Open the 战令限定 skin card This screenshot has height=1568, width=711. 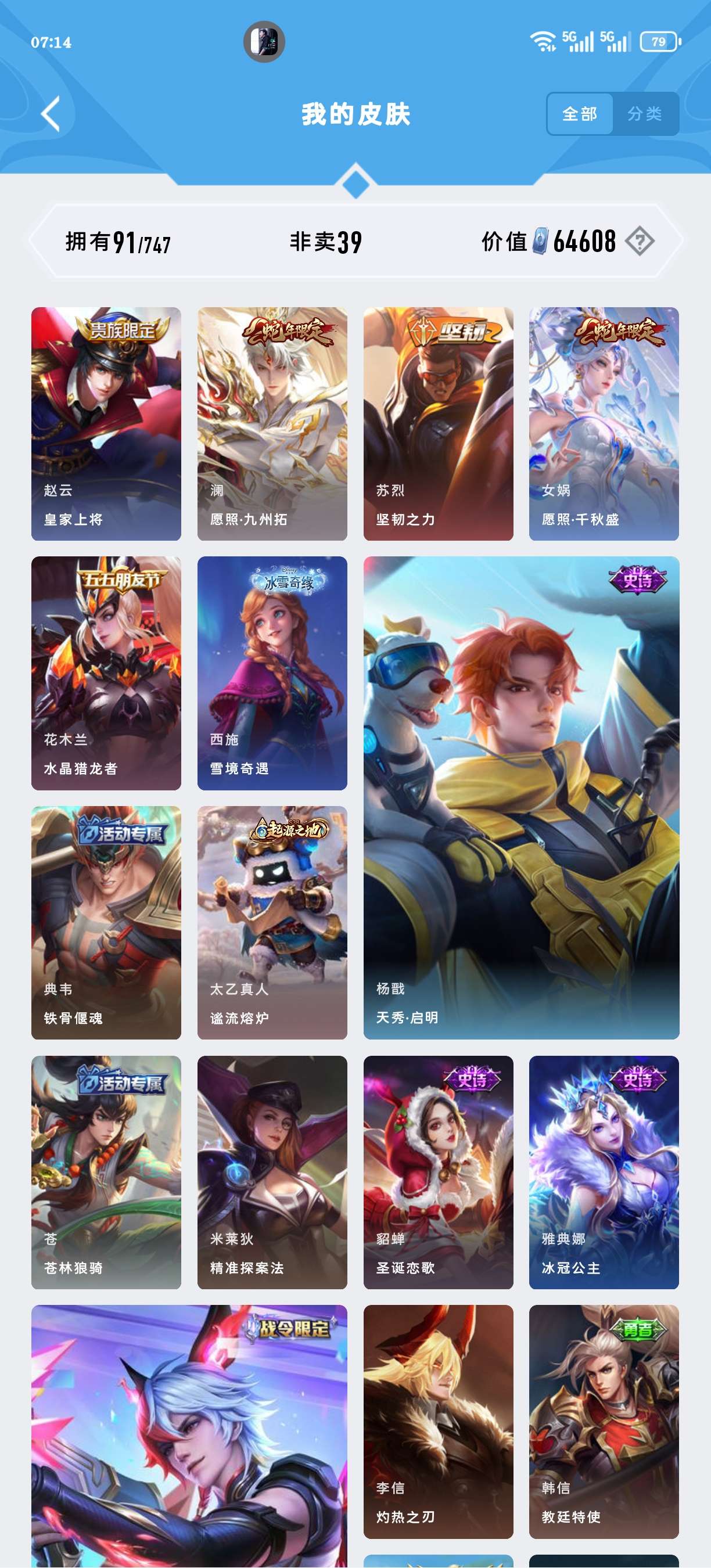click(189, 1437)
